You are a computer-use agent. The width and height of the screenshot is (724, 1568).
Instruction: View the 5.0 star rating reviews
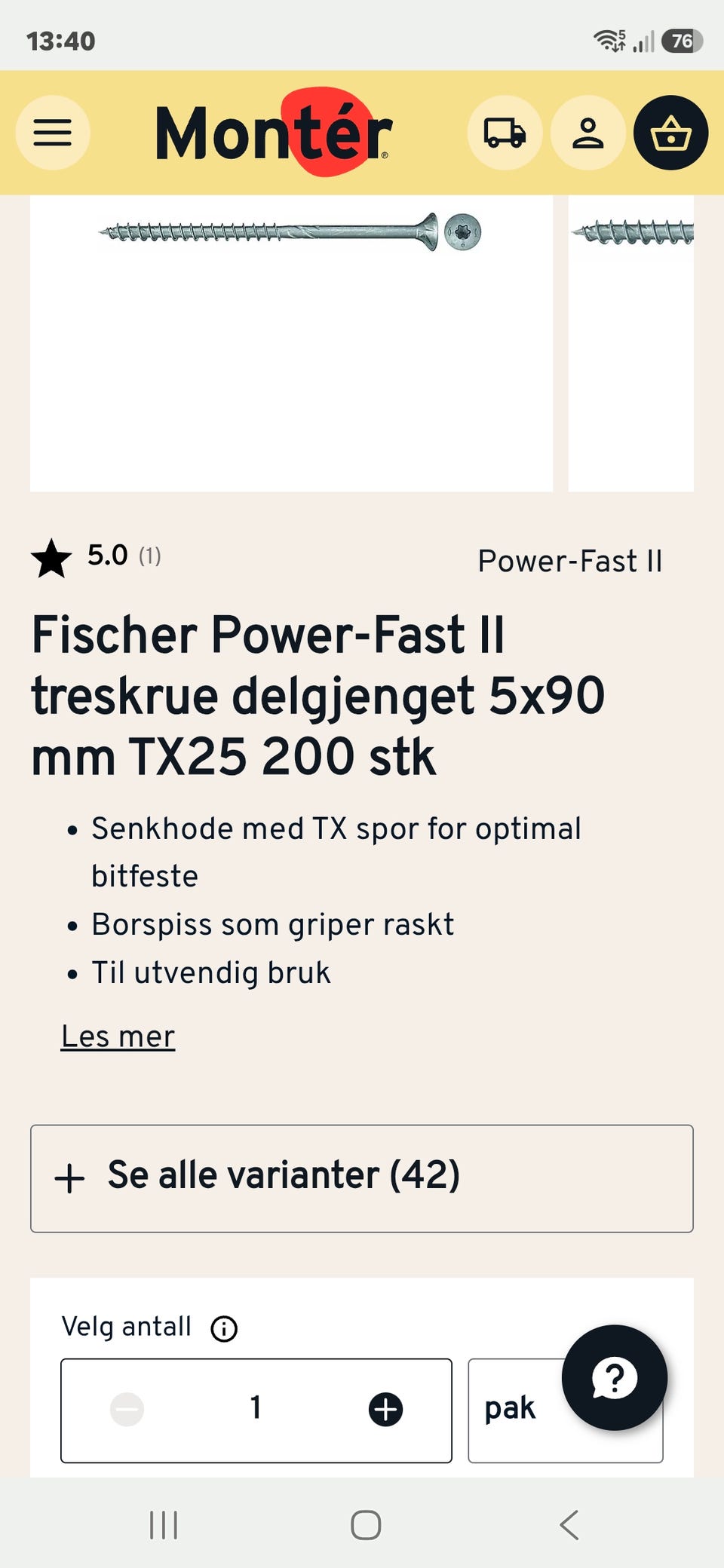click(x=96, y=557)
